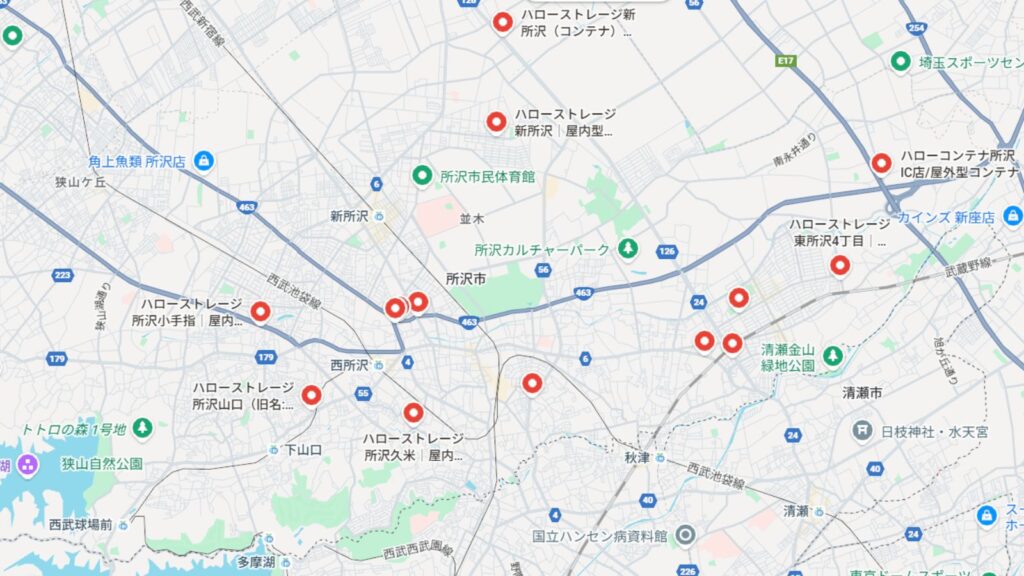1024x576 pixels.
Task: Open 所沢市民体育館 place marker
Action: [x=422, y=176]
